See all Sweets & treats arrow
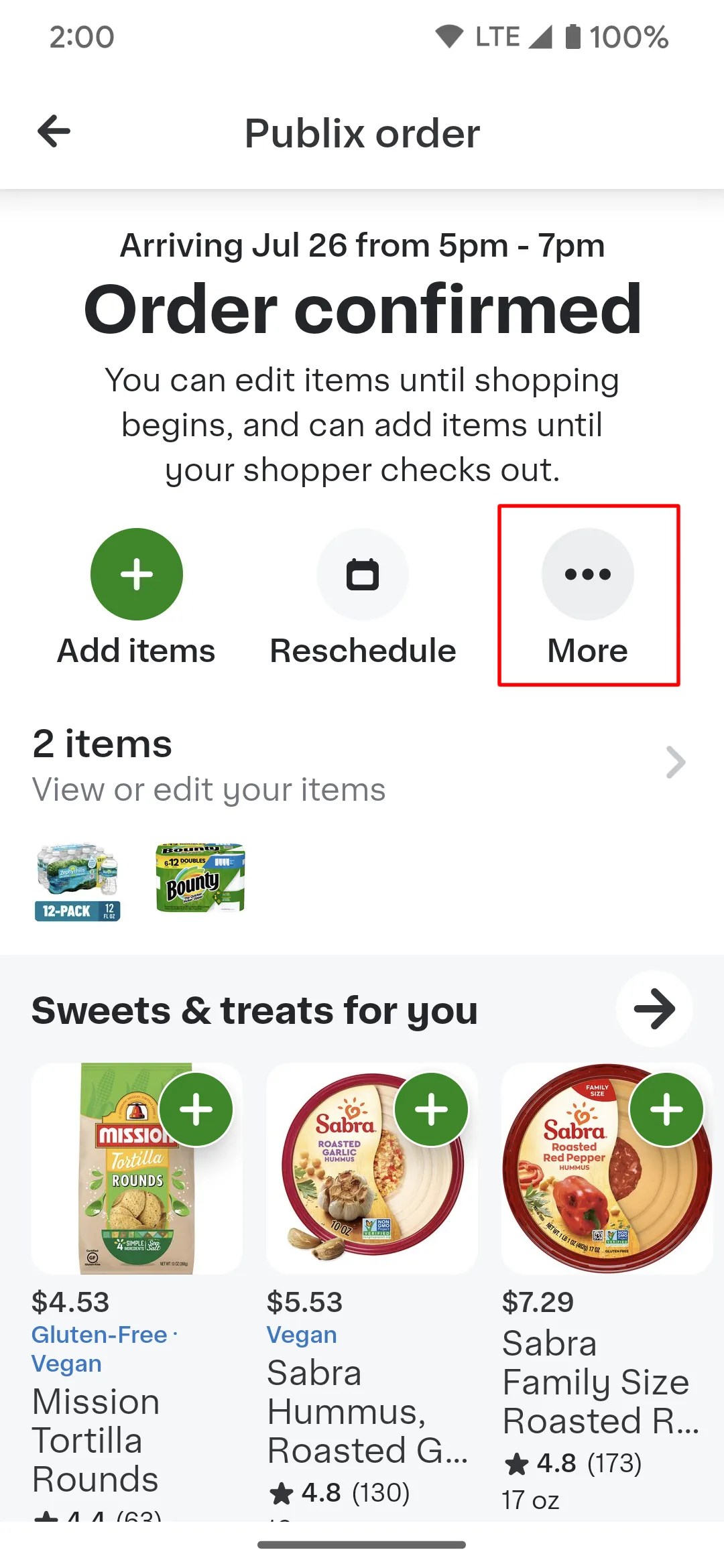 pyautogui.click(x=654, y=1009)
